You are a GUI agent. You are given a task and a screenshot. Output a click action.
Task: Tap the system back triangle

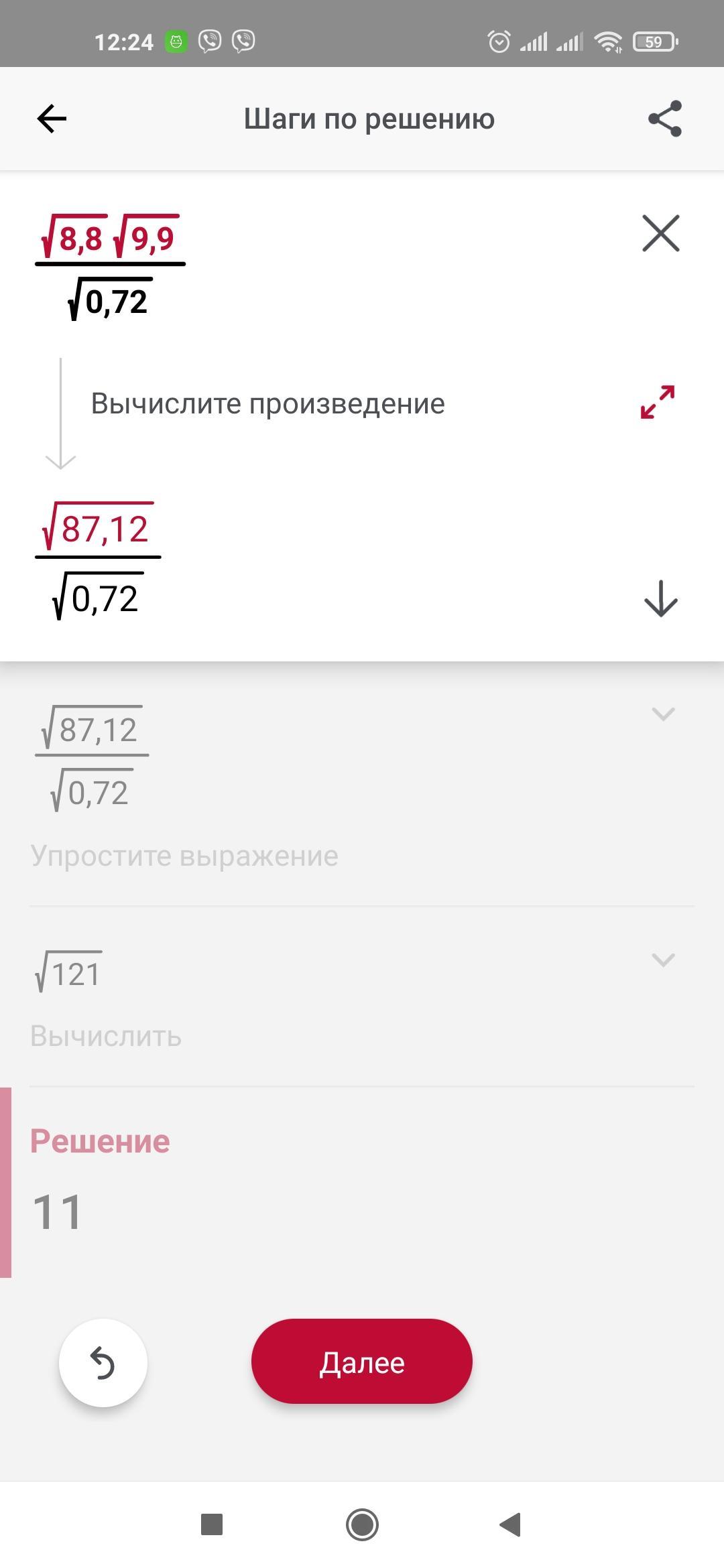pyautogui.click(x=511, y=1524)
